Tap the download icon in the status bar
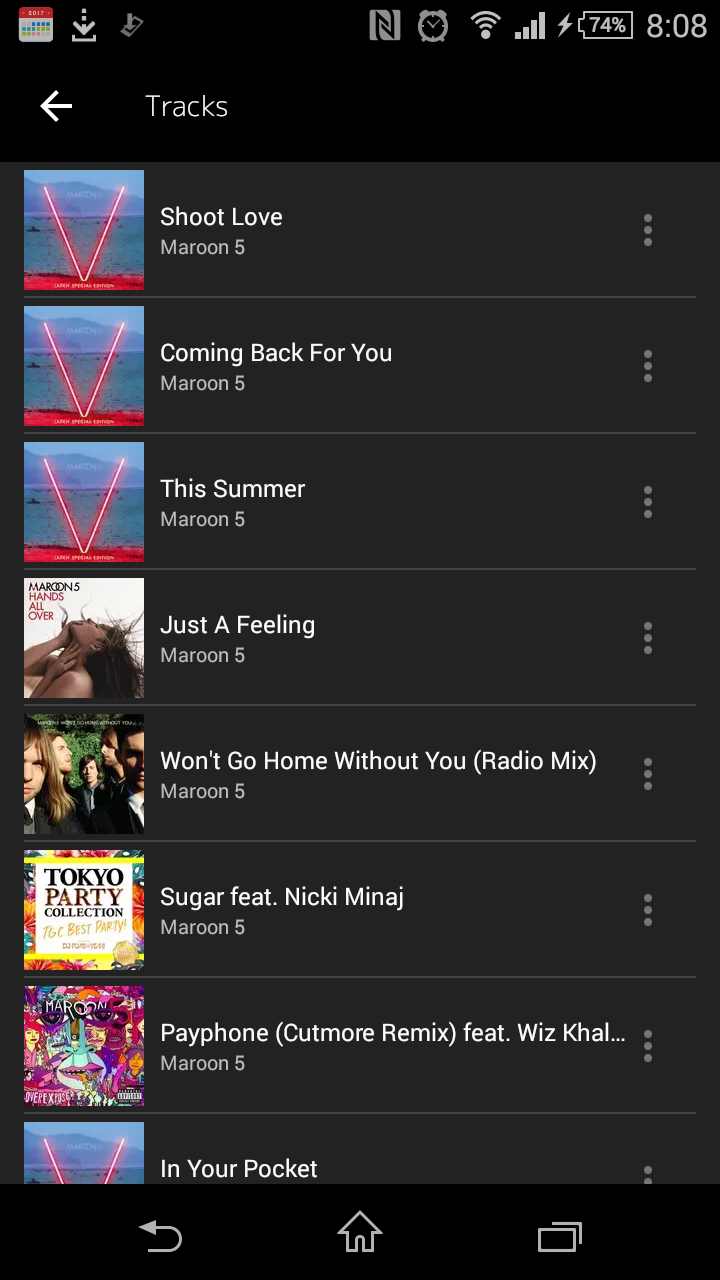 pyautogui.click(x=82, y=25)
